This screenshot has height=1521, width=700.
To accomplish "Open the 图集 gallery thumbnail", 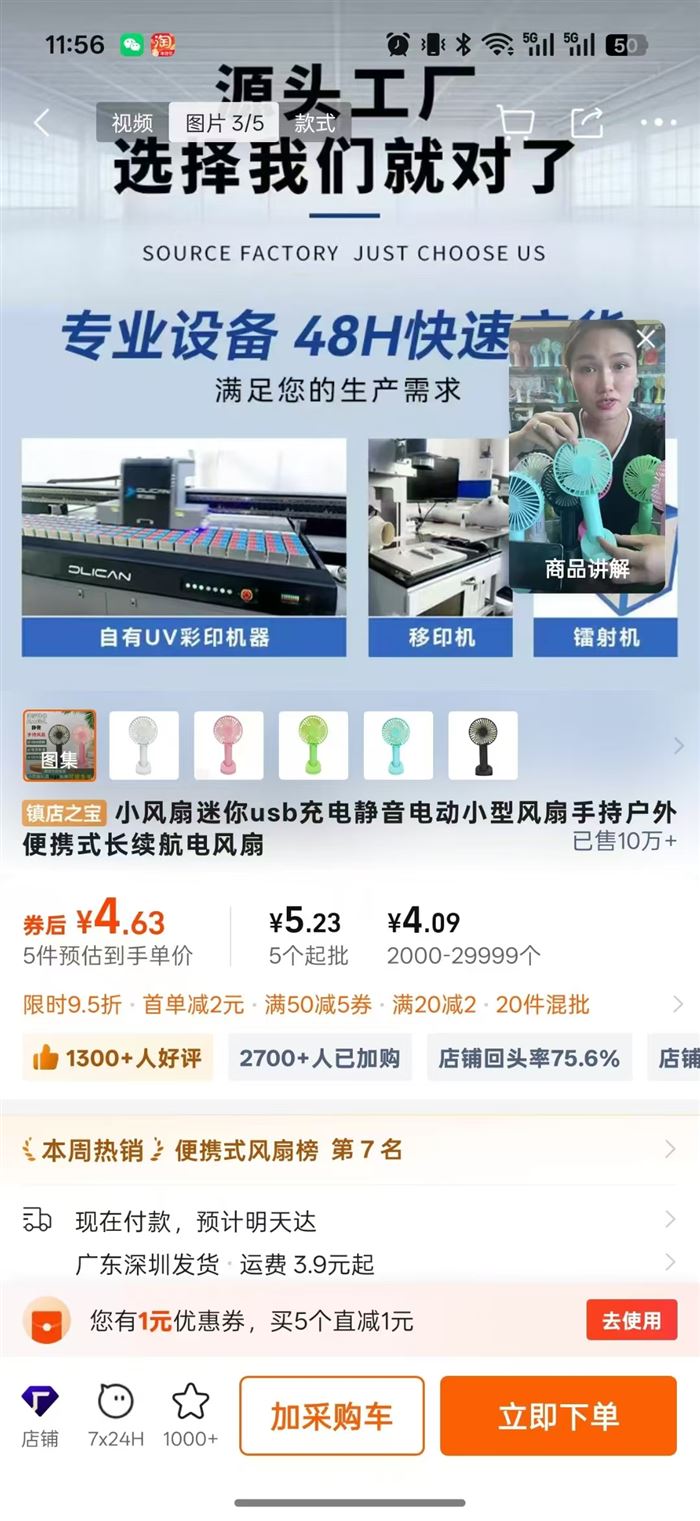I will tap(59, 745).
